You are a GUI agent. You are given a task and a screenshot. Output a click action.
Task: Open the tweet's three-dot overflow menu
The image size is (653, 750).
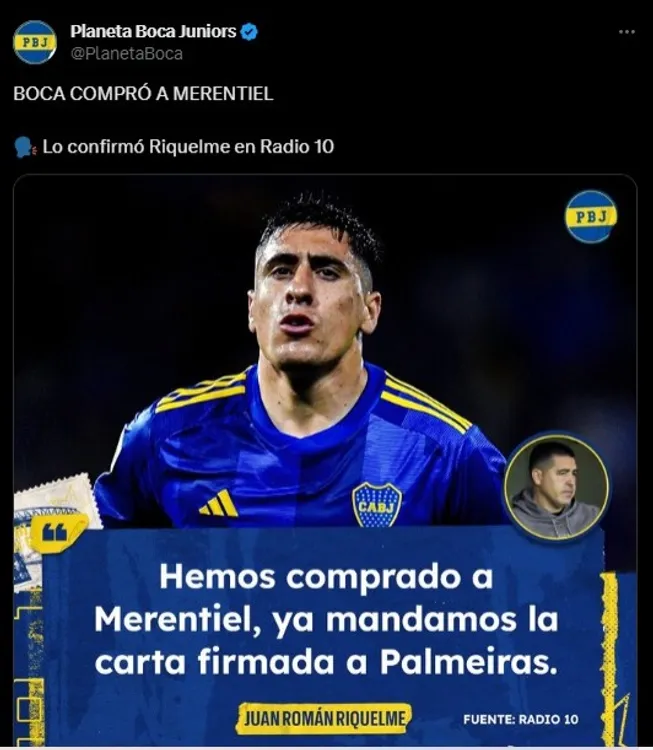[627, 32]
